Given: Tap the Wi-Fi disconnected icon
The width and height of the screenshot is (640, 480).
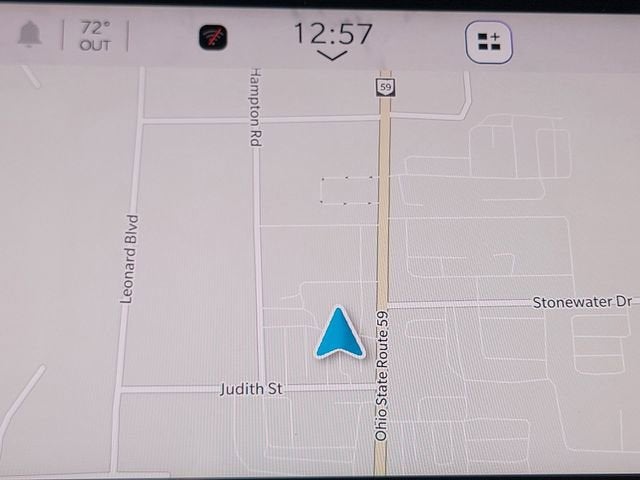Looking at the screenshot, I should [x=213, y=37].
